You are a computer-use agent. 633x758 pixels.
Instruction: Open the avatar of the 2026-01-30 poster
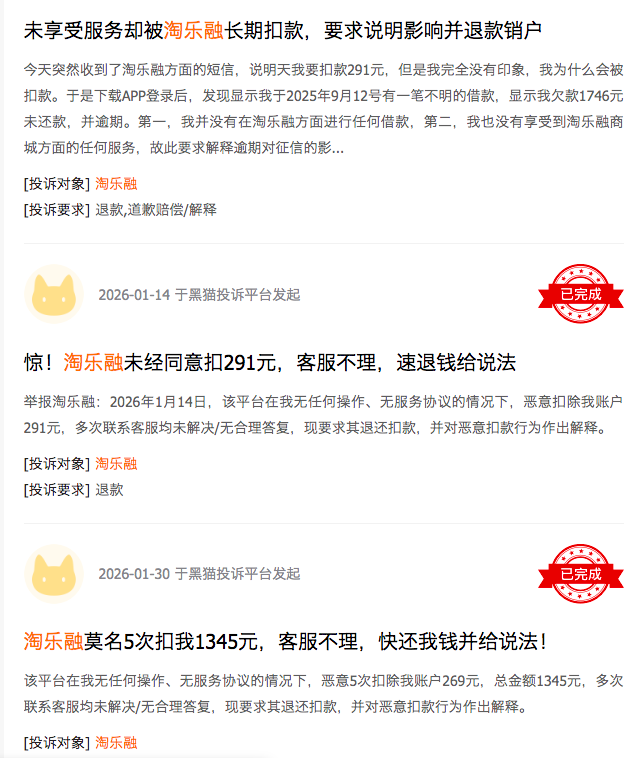53,574
